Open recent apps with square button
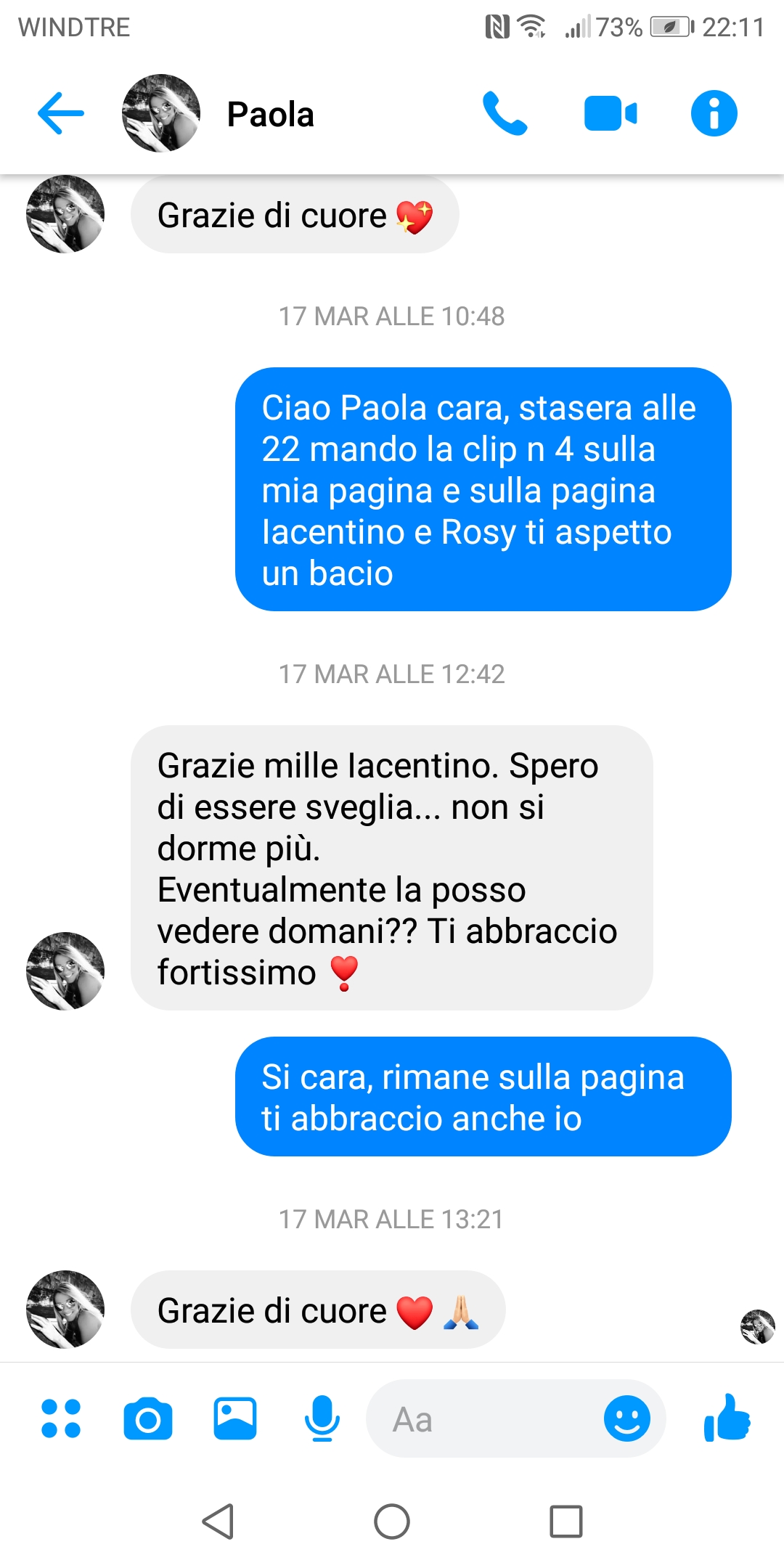The height and width of the screenshot is (1568, 784). coord(566,1522)
